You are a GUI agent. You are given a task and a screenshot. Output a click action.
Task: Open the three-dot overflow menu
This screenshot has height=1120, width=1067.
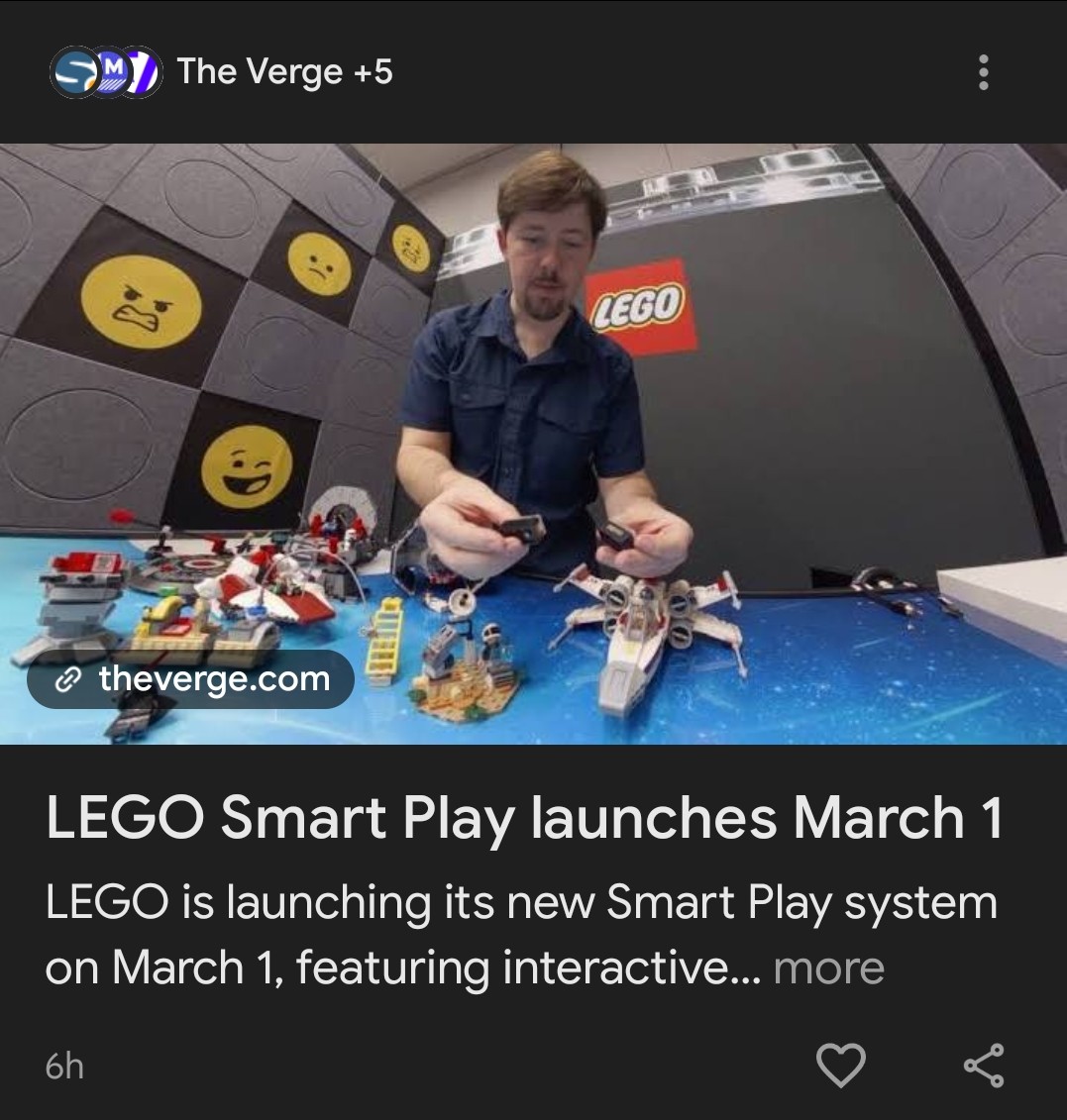tap(983, 72)
